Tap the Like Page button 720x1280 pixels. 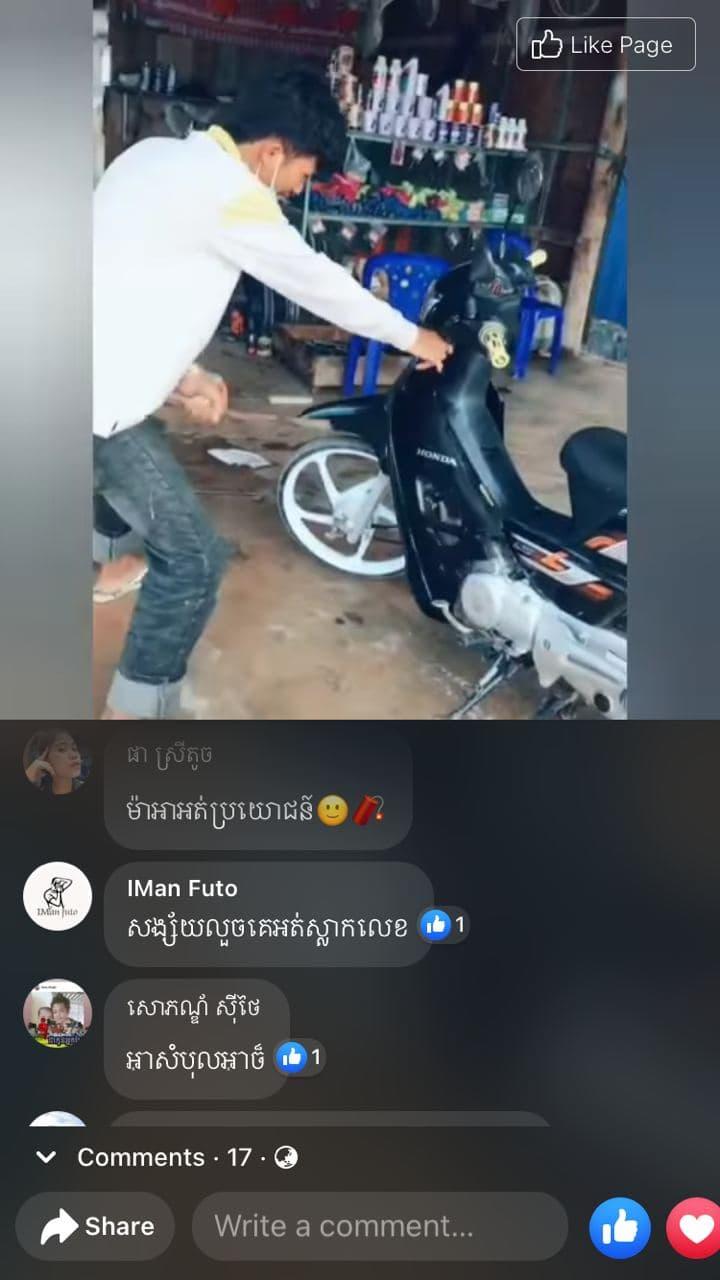(605, 45)
